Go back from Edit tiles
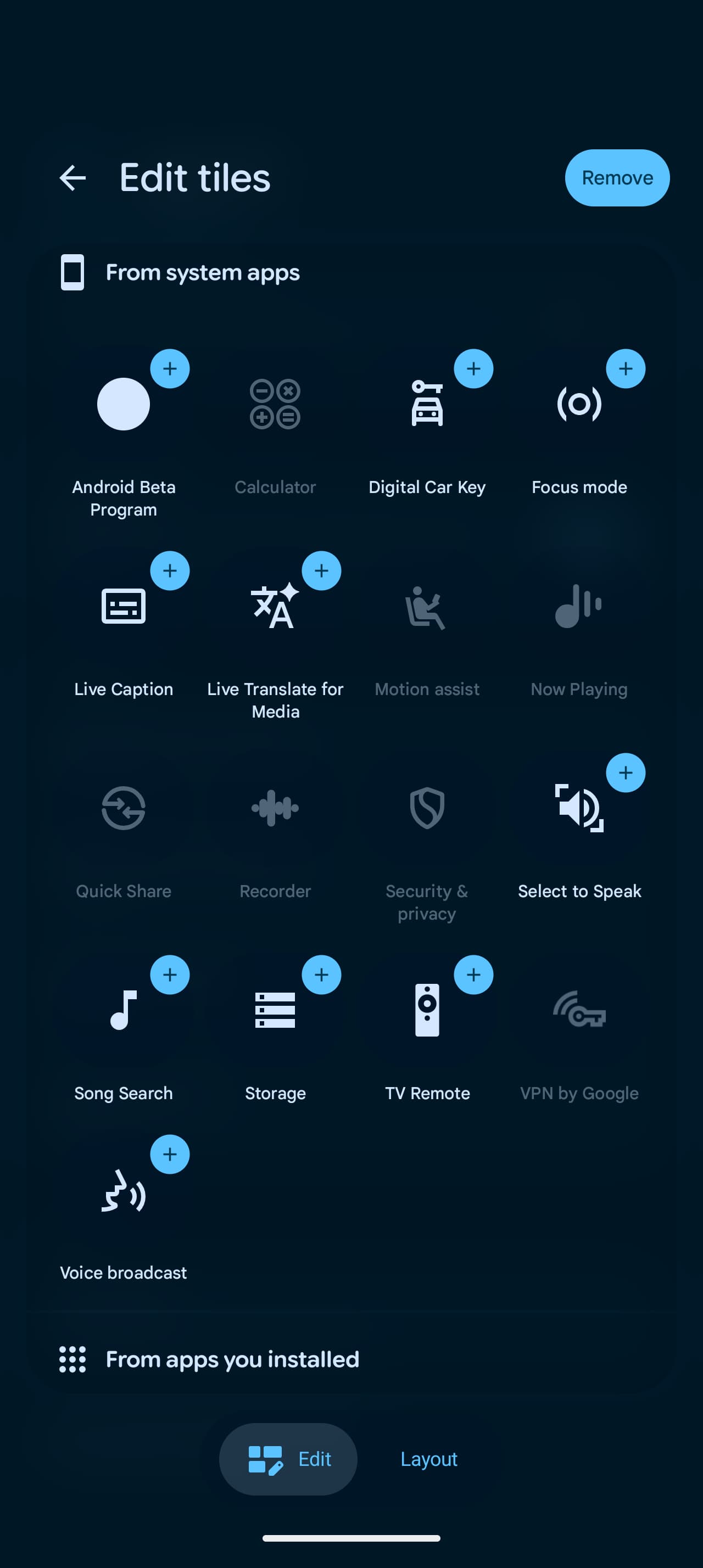This screenshot has height=1568, width=703. (x=72, y=178)
